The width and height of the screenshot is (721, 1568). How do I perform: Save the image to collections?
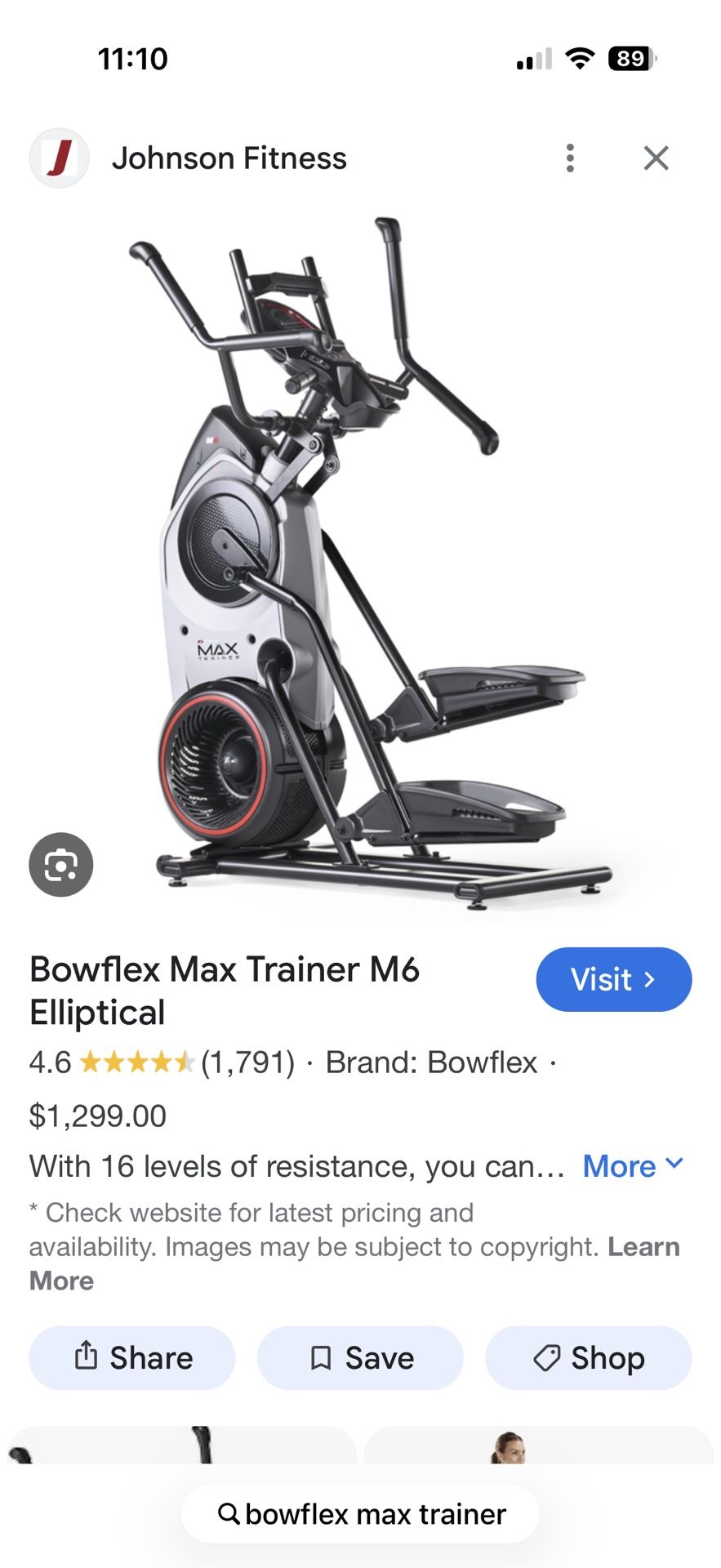tap(360, 1358)
